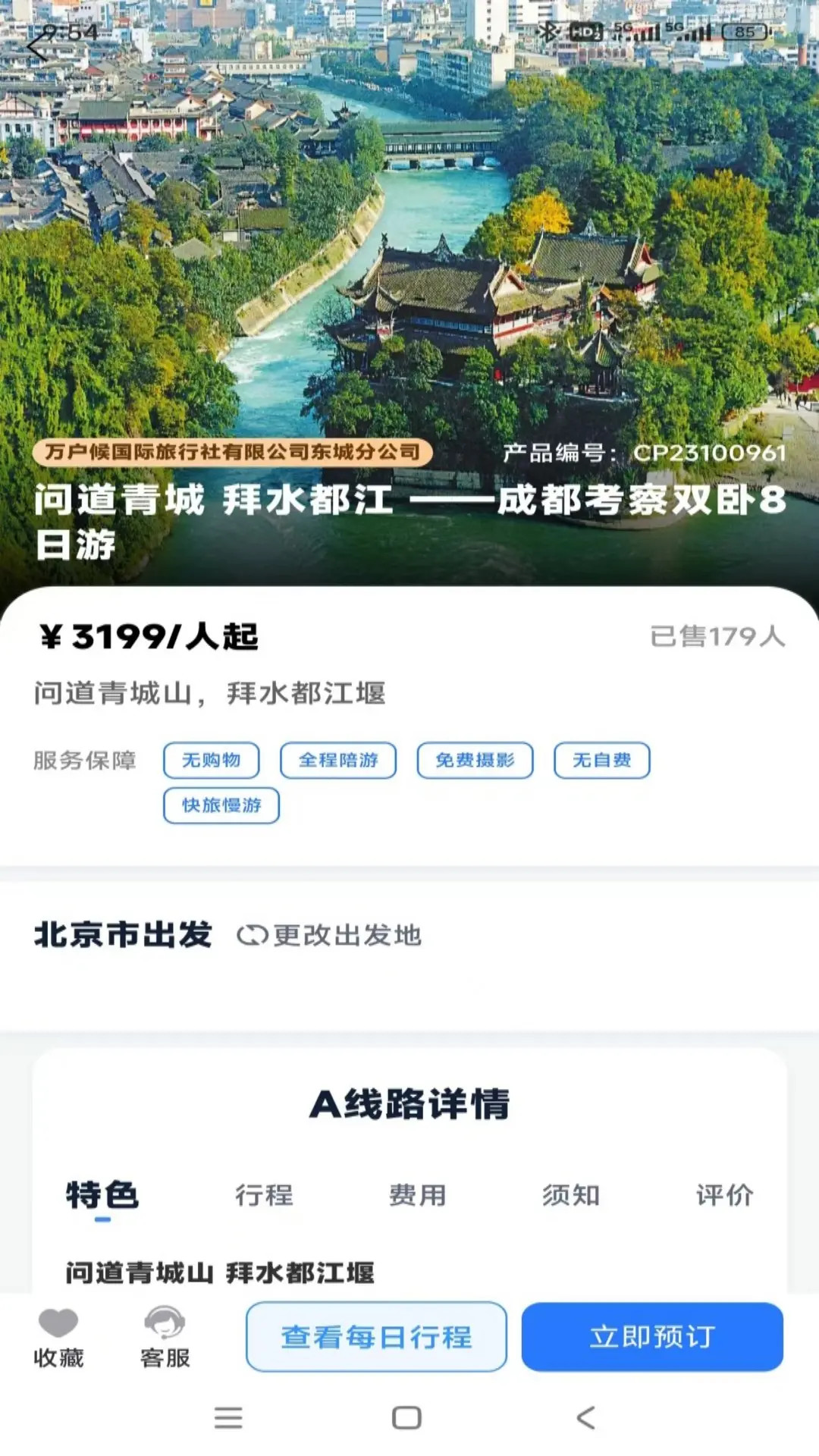Select the 费用 tab
Viewport: 819px width, 1456px height.
tap(419, 1195)
